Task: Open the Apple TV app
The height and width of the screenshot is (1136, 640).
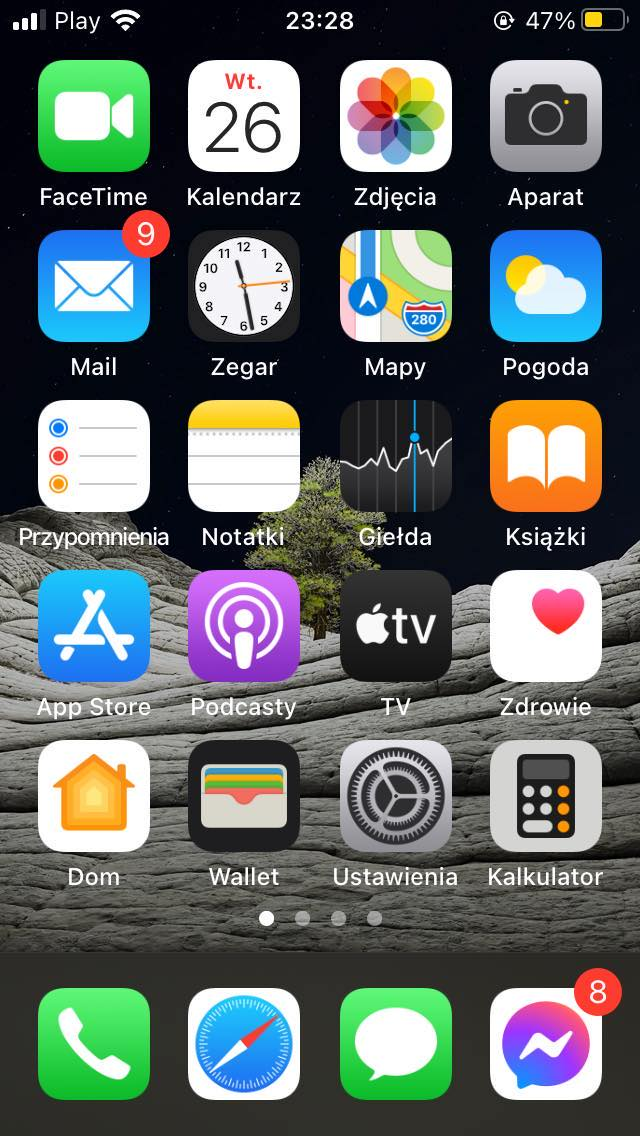Action: tap(395, 626)
